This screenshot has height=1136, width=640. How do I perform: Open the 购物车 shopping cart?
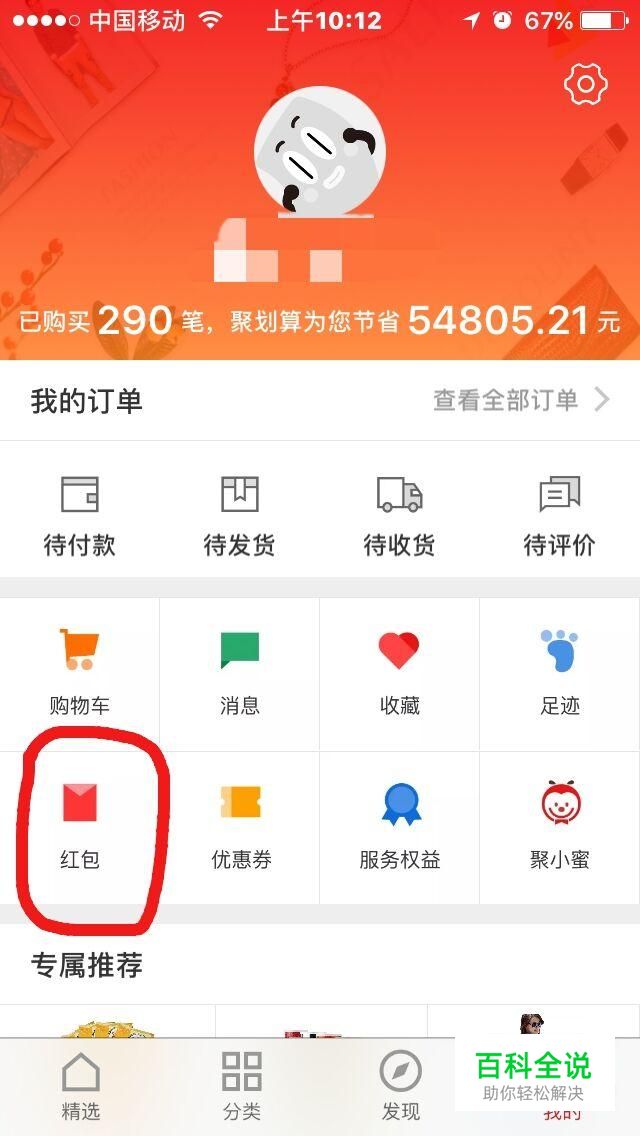[80, 674]
